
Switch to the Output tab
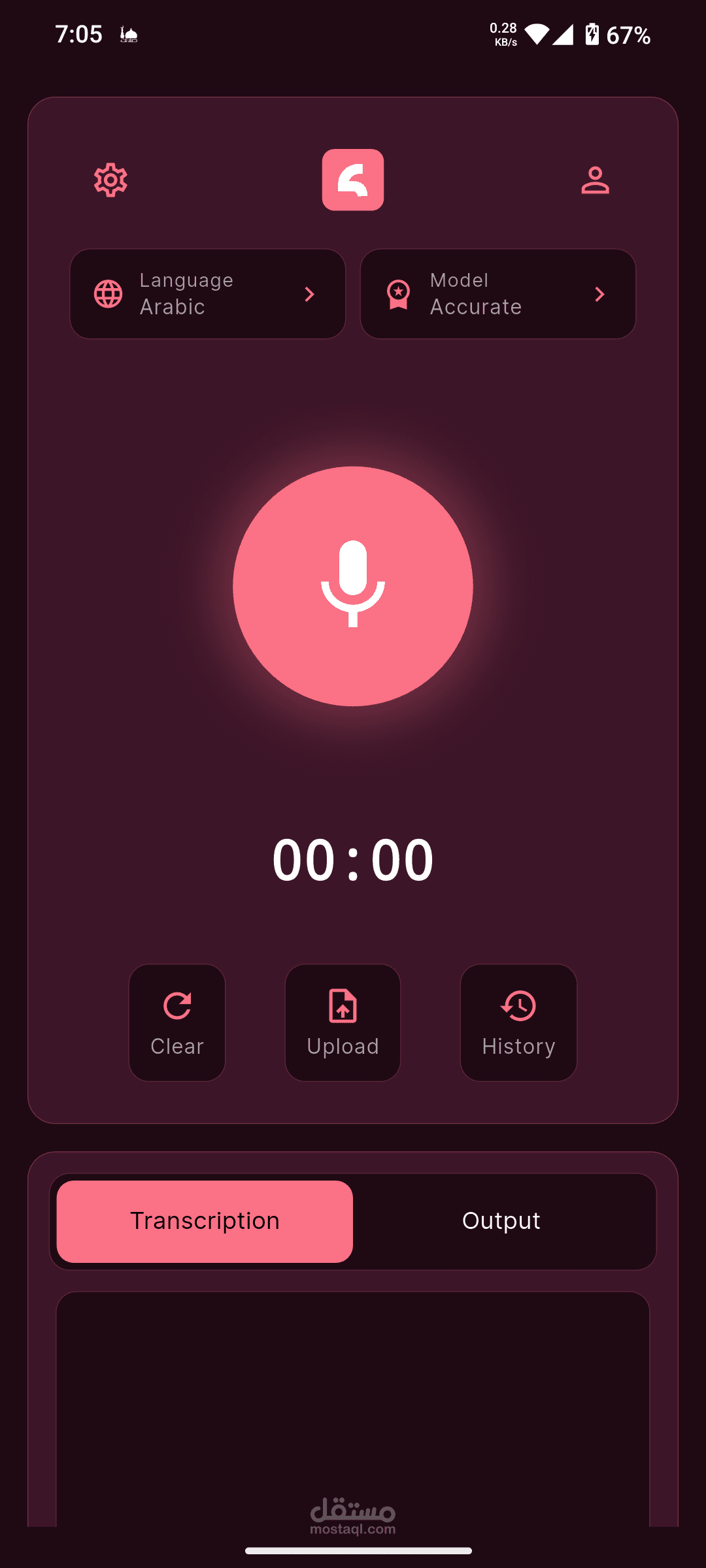[501, 1221]
